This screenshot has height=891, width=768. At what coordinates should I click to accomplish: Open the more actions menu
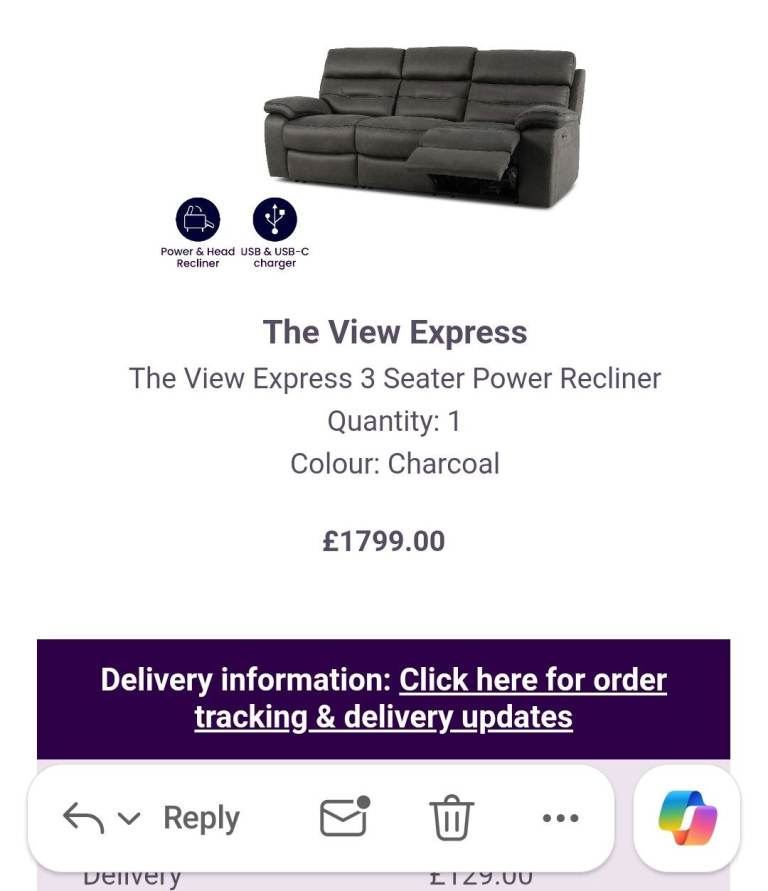560,818
